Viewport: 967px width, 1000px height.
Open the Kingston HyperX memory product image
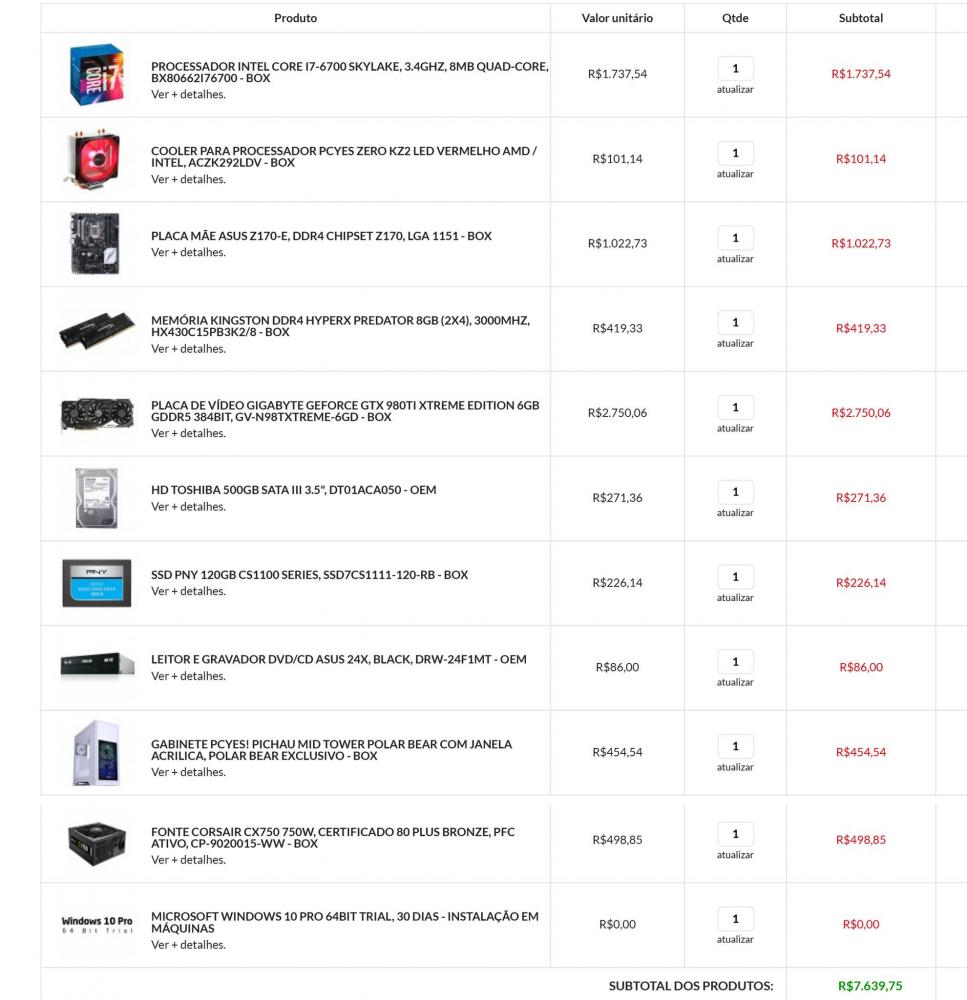click(95, 328)
